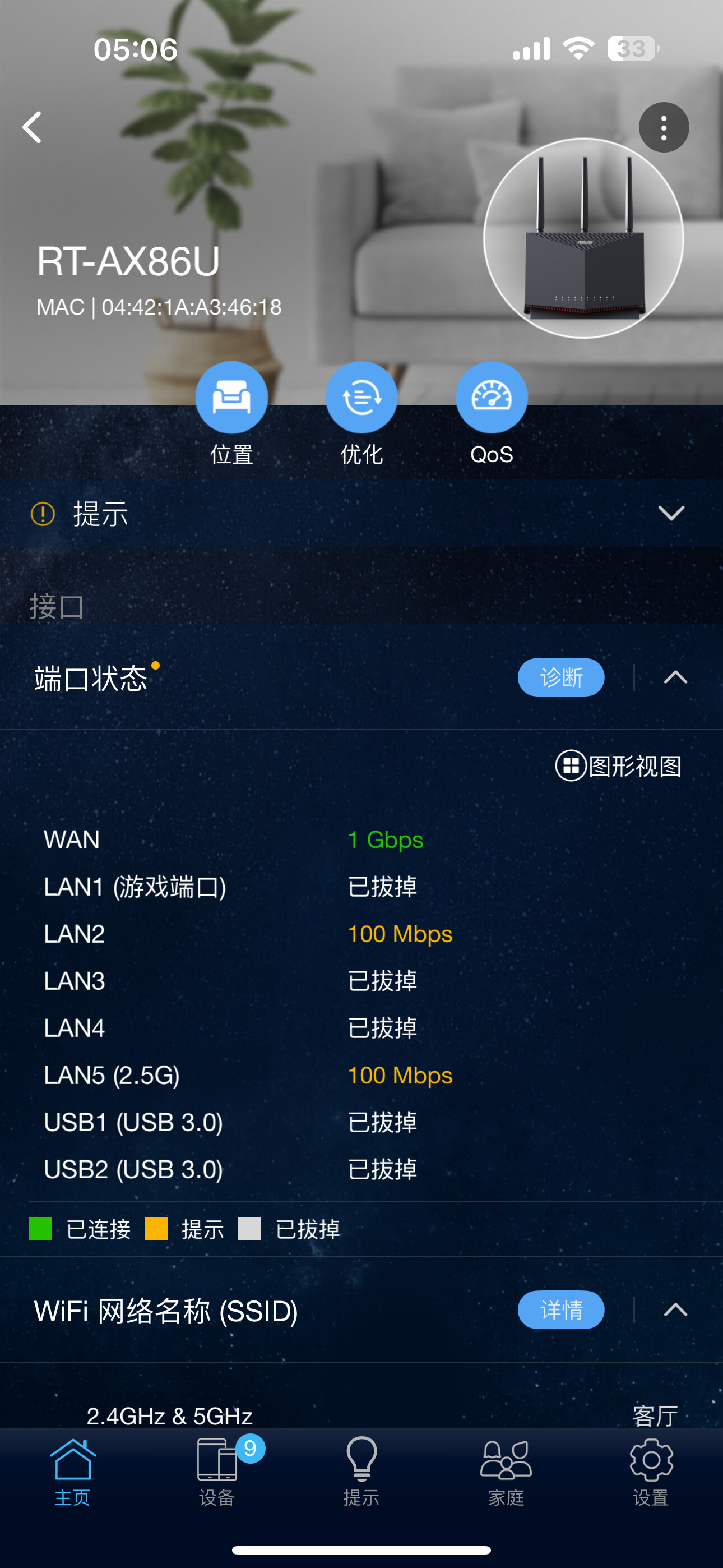This screenshot has height=1568, width=723.
Task: Switch to the 家庭 tab
Action: click(506, 1471)
